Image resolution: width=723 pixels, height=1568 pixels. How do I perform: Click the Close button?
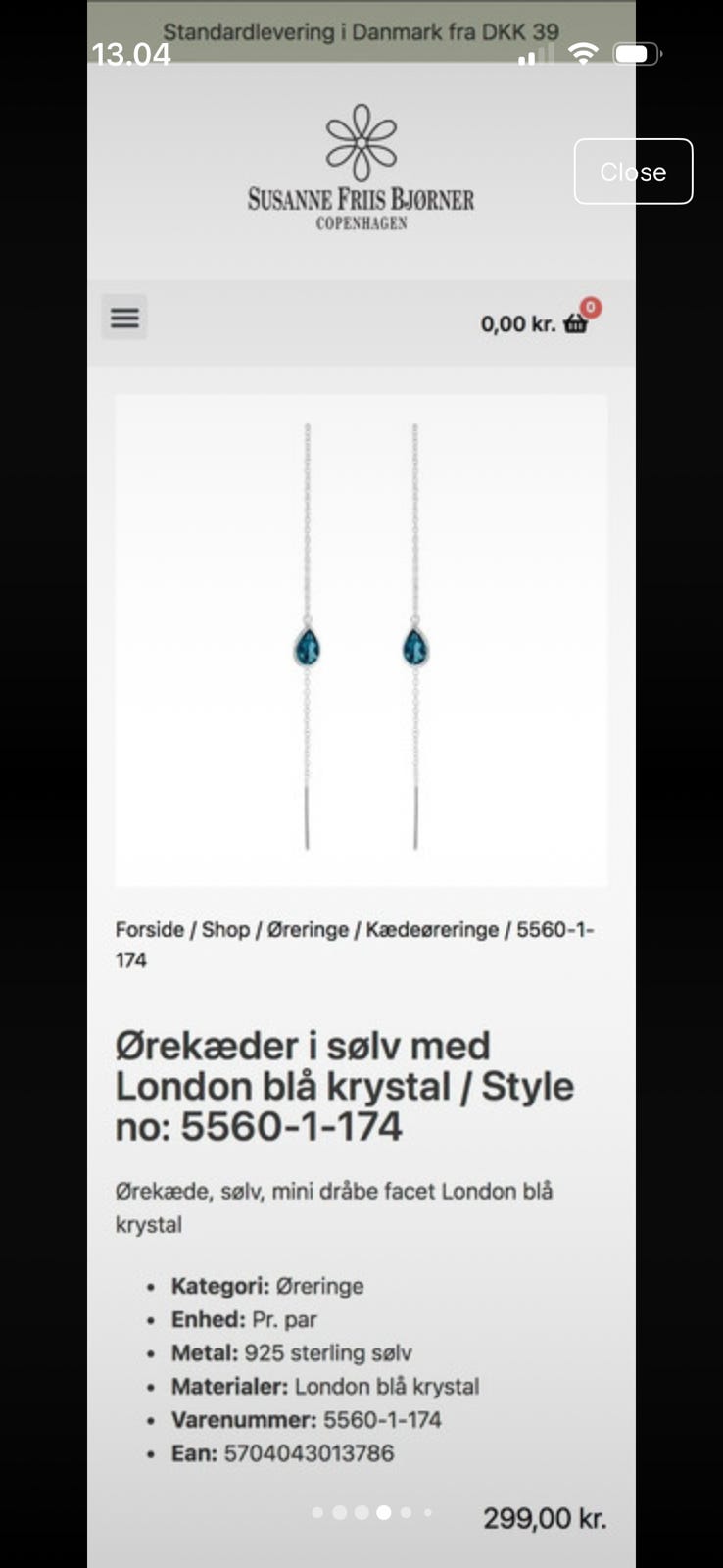[633, 171]
